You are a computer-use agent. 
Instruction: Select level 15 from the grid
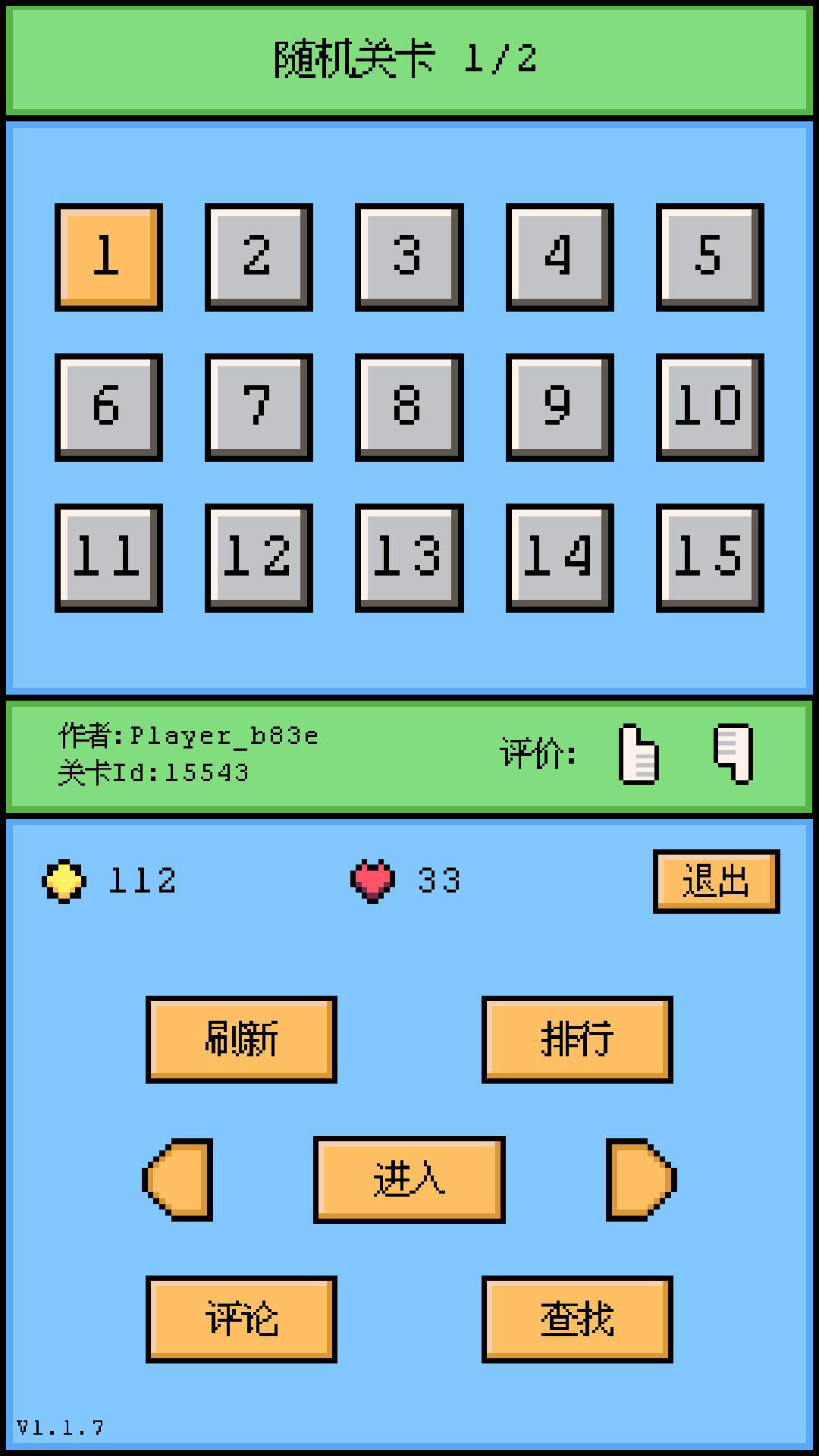click(711, 559)
